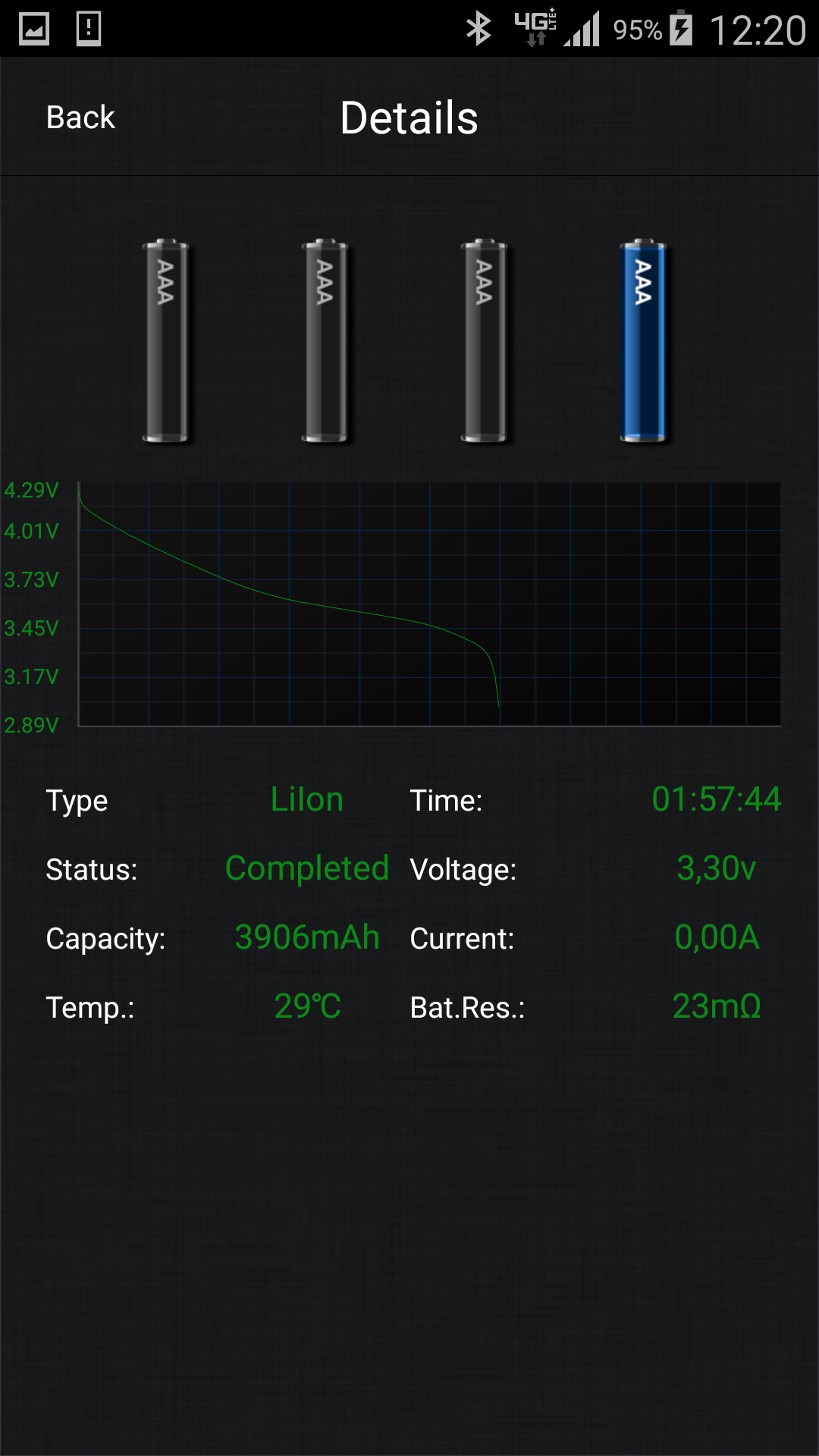The image size is (819, 1456).
Task: Select the third battery slot
Action: tap(484, 340)
